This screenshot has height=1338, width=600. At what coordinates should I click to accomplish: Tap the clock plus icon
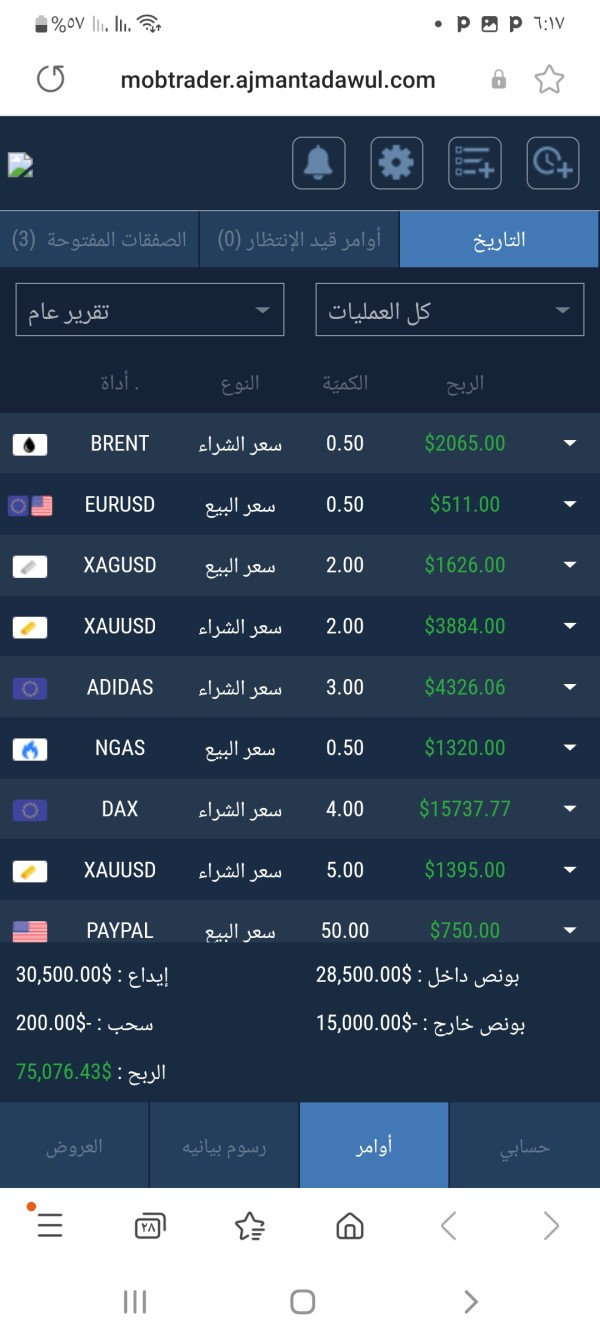click(x=553, y=163)
